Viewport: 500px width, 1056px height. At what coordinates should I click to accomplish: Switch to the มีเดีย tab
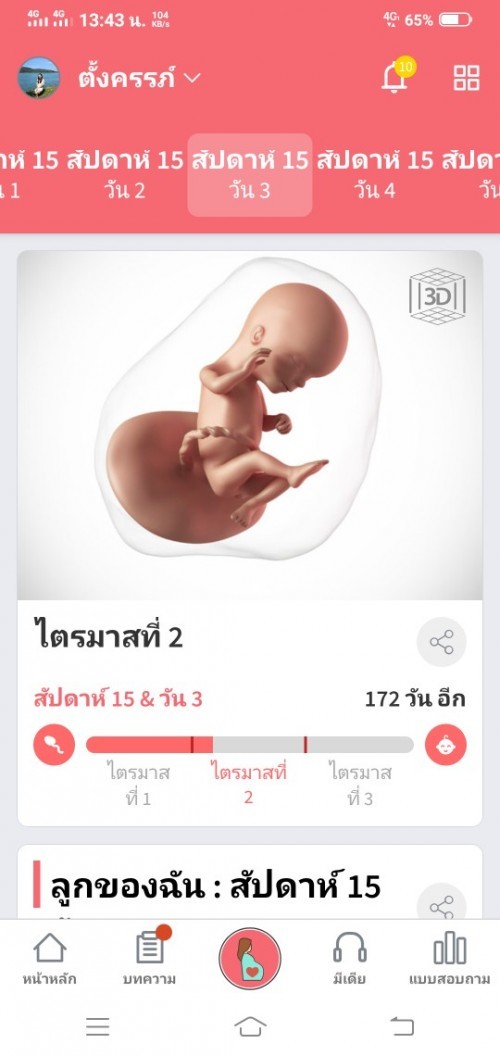point(350,959)
